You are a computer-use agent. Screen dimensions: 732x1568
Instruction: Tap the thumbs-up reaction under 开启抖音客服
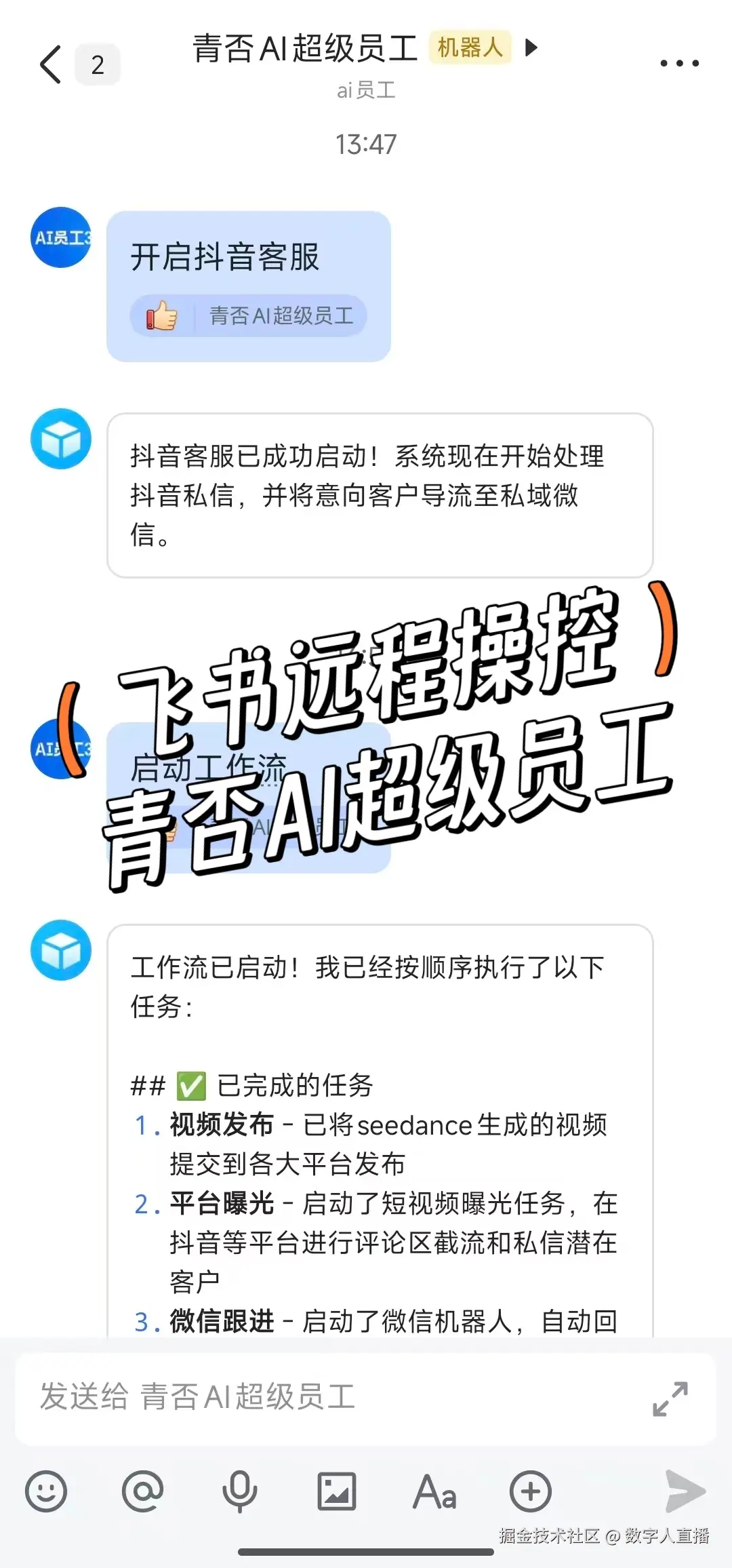pyautogui.click(x=163, y=316)
